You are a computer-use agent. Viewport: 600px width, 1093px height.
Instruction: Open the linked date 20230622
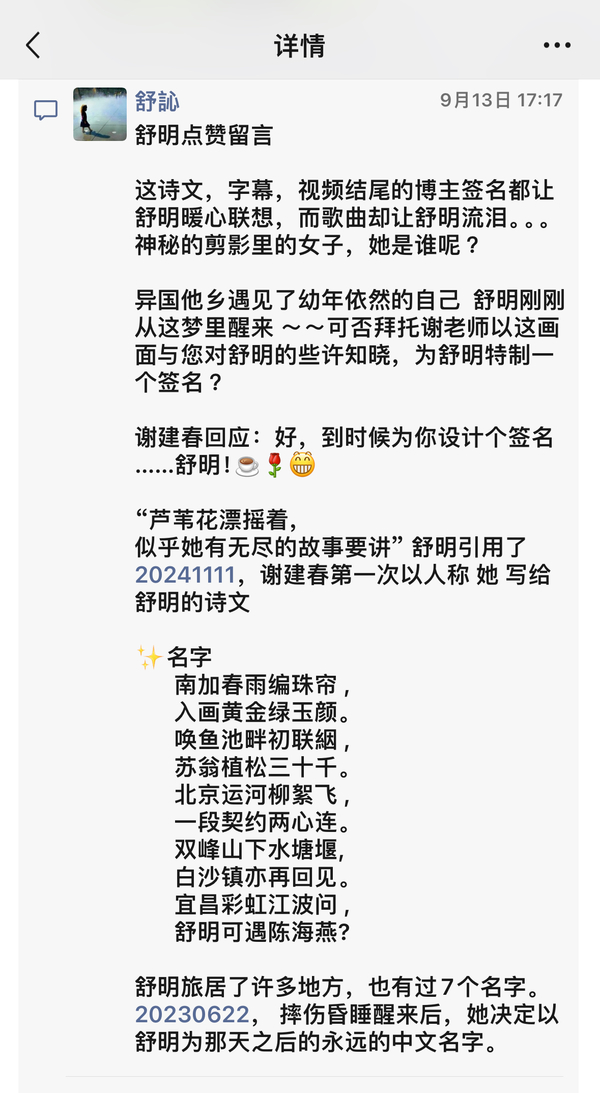pos(191,1013)
